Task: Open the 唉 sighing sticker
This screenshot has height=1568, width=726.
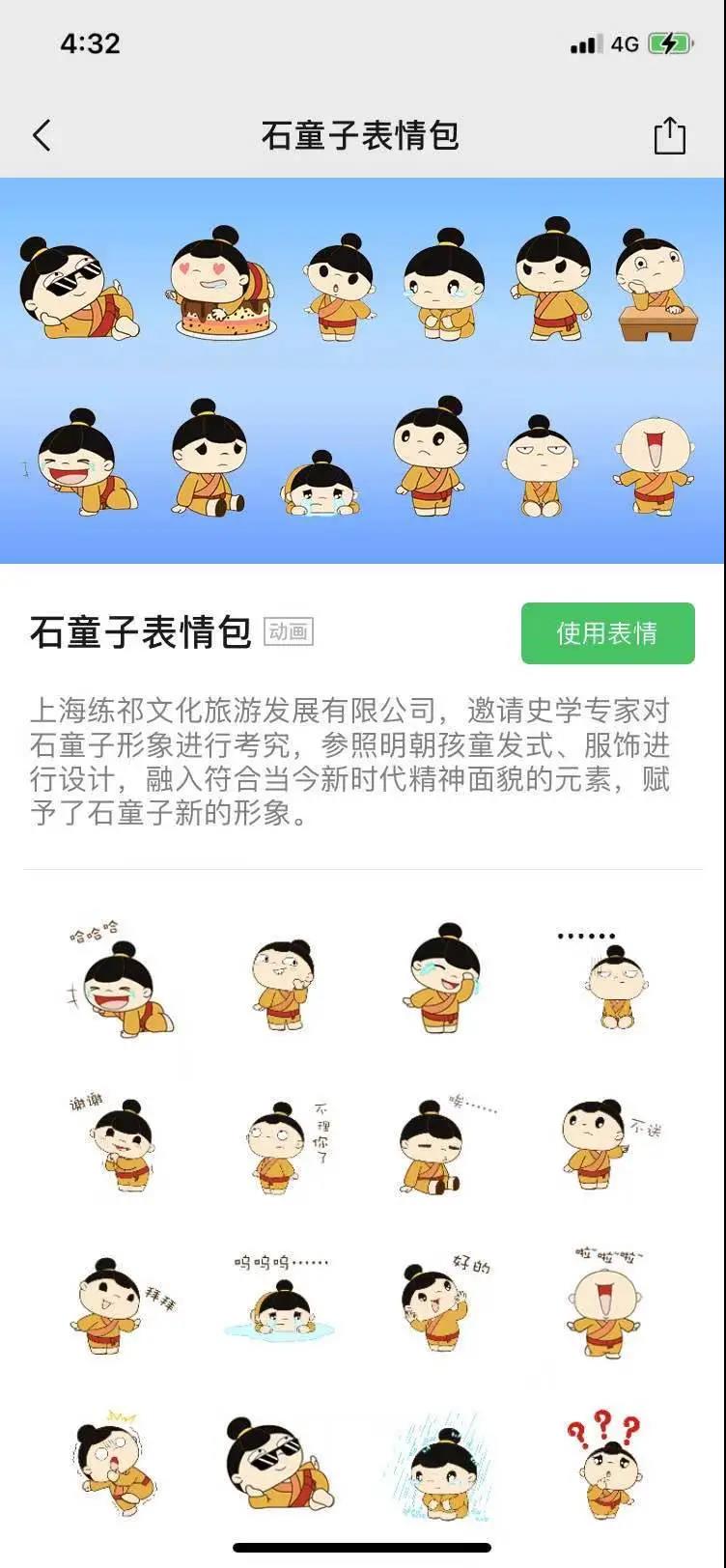Action: tap(439, 1146)
